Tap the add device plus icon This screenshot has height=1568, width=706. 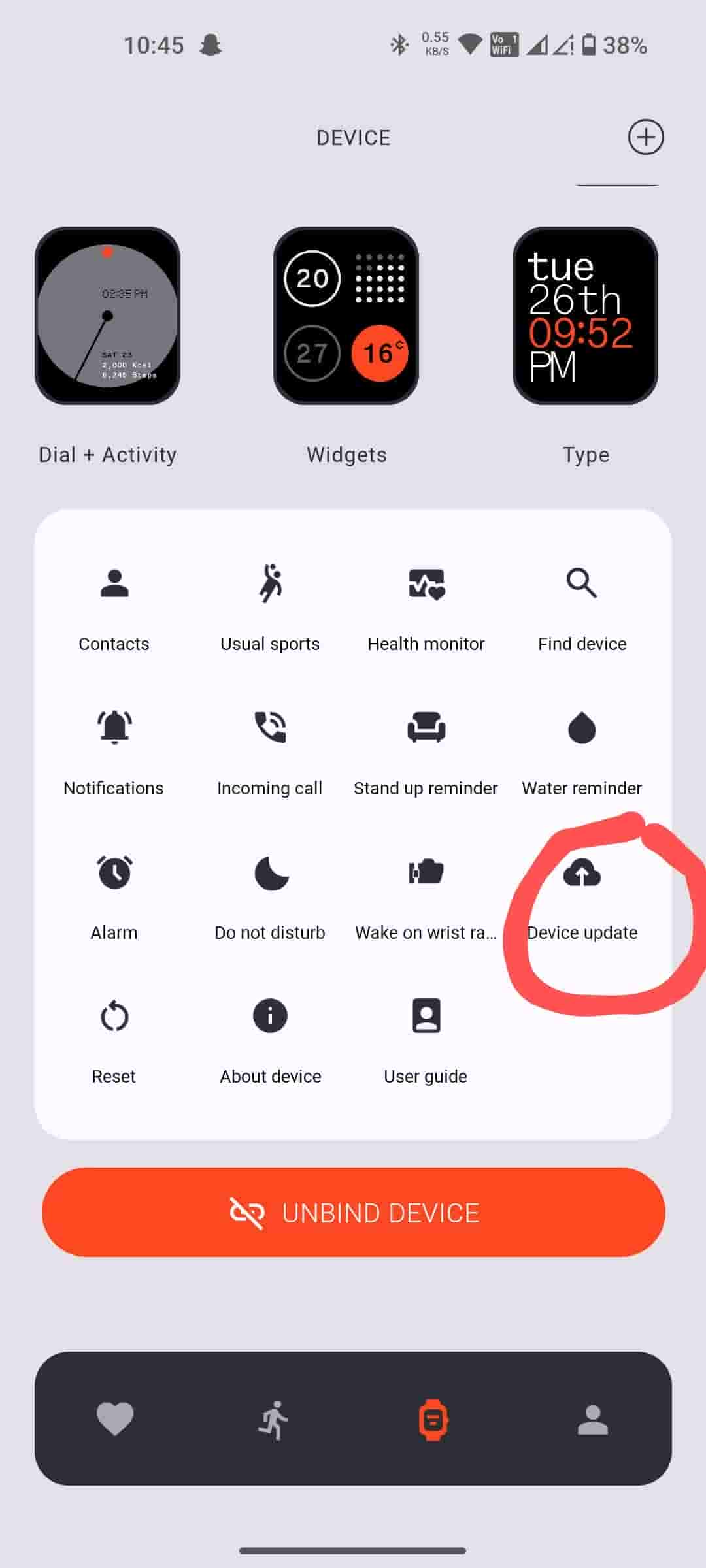(x=645, y=137)
